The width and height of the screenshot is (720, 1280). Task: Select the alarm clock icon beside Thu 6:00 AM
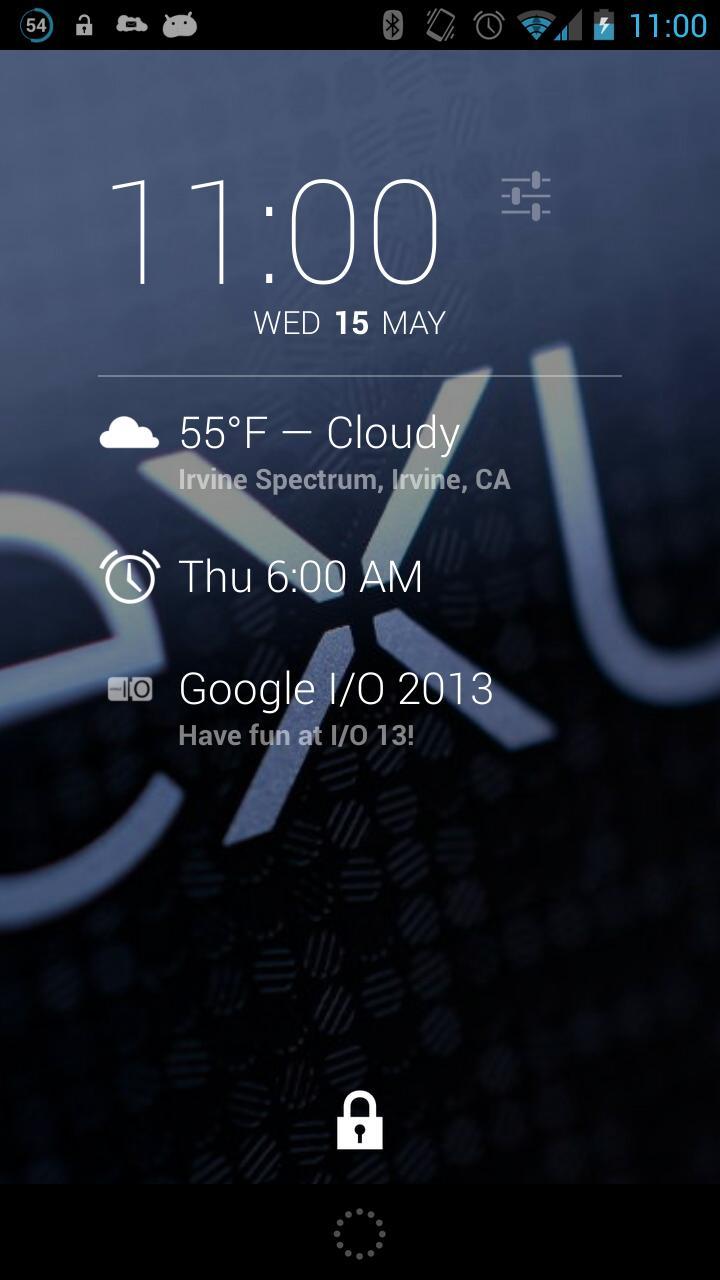pos(130,576)
